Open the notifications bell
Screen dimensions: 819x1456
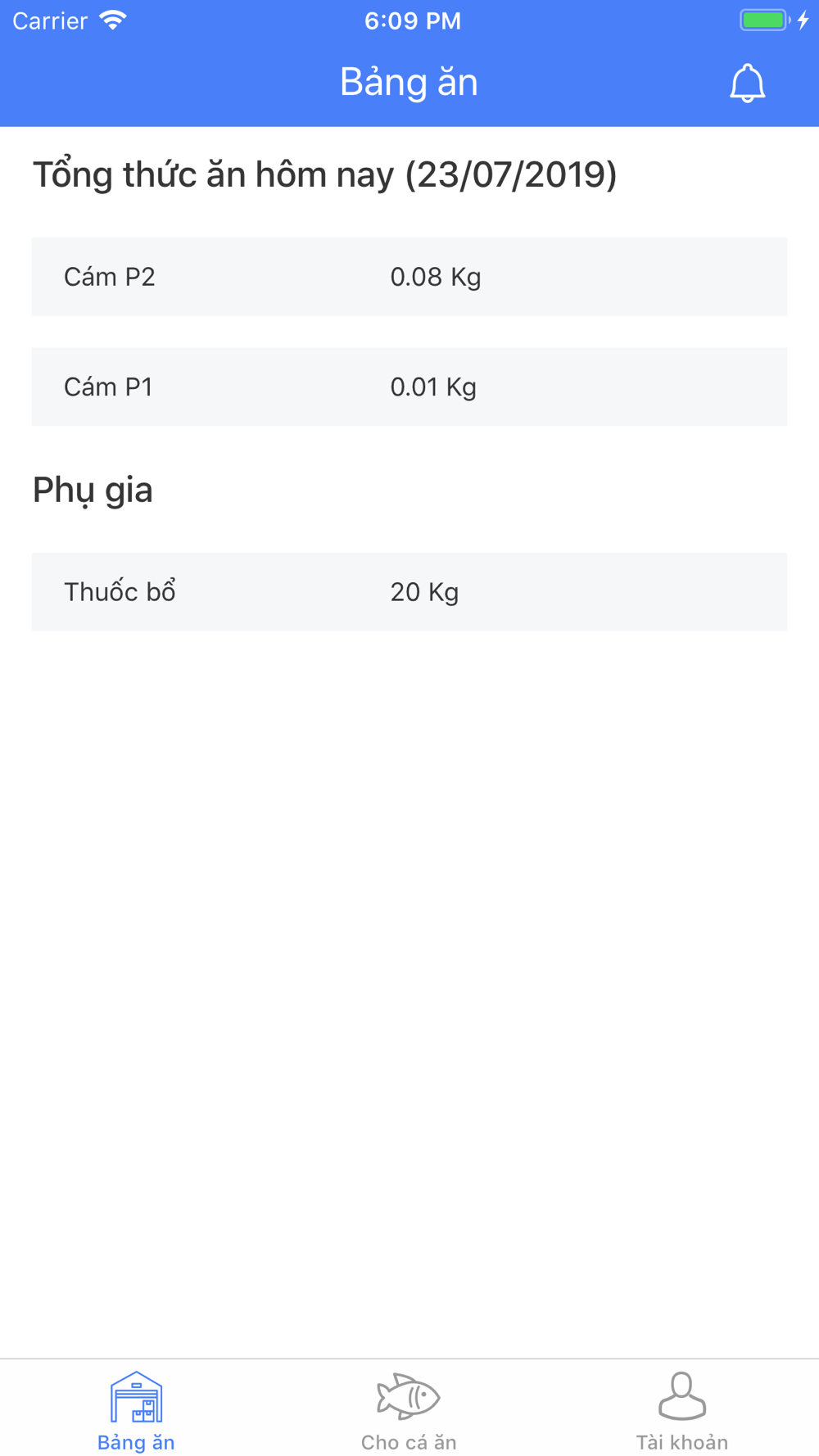pos(747,83)
